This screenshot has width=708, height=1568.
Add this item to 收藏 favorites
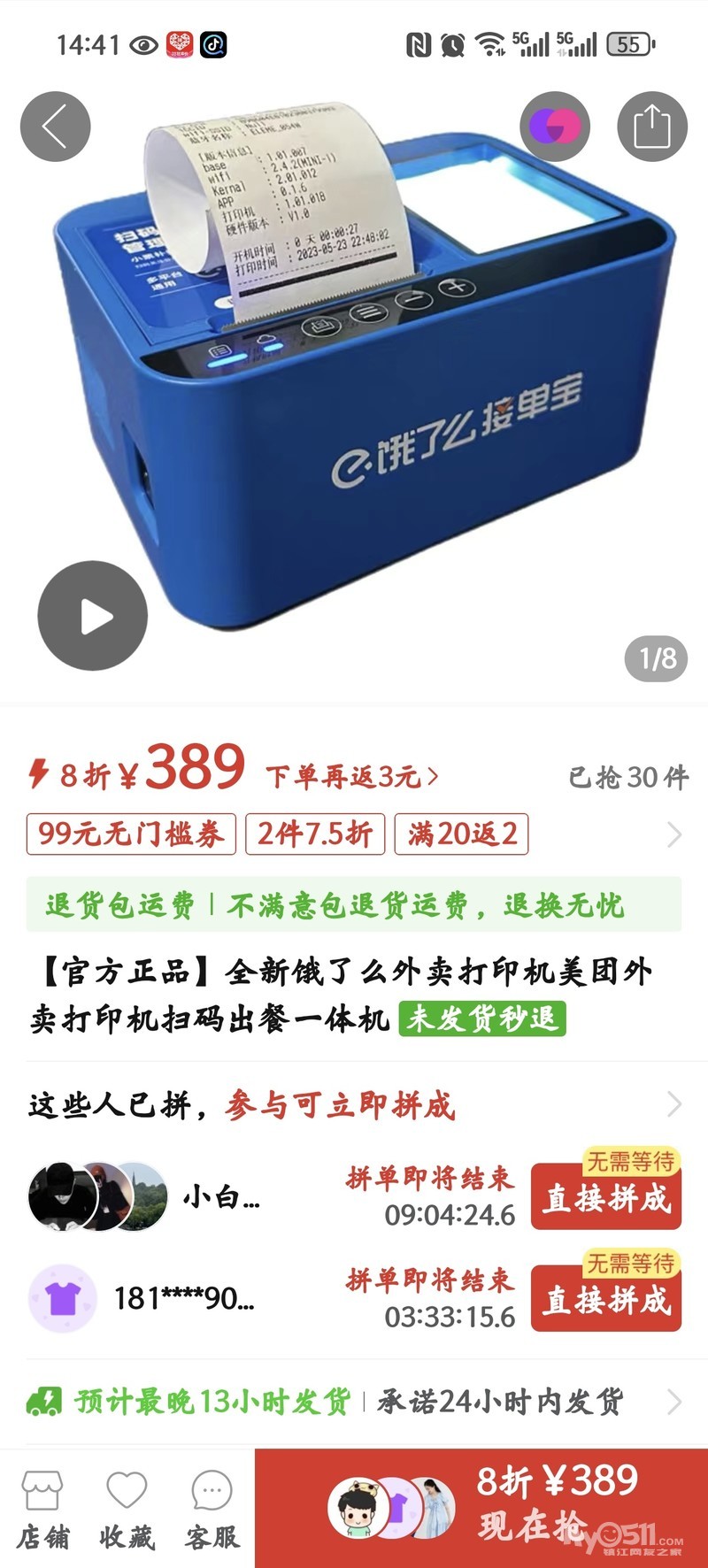127,1510
